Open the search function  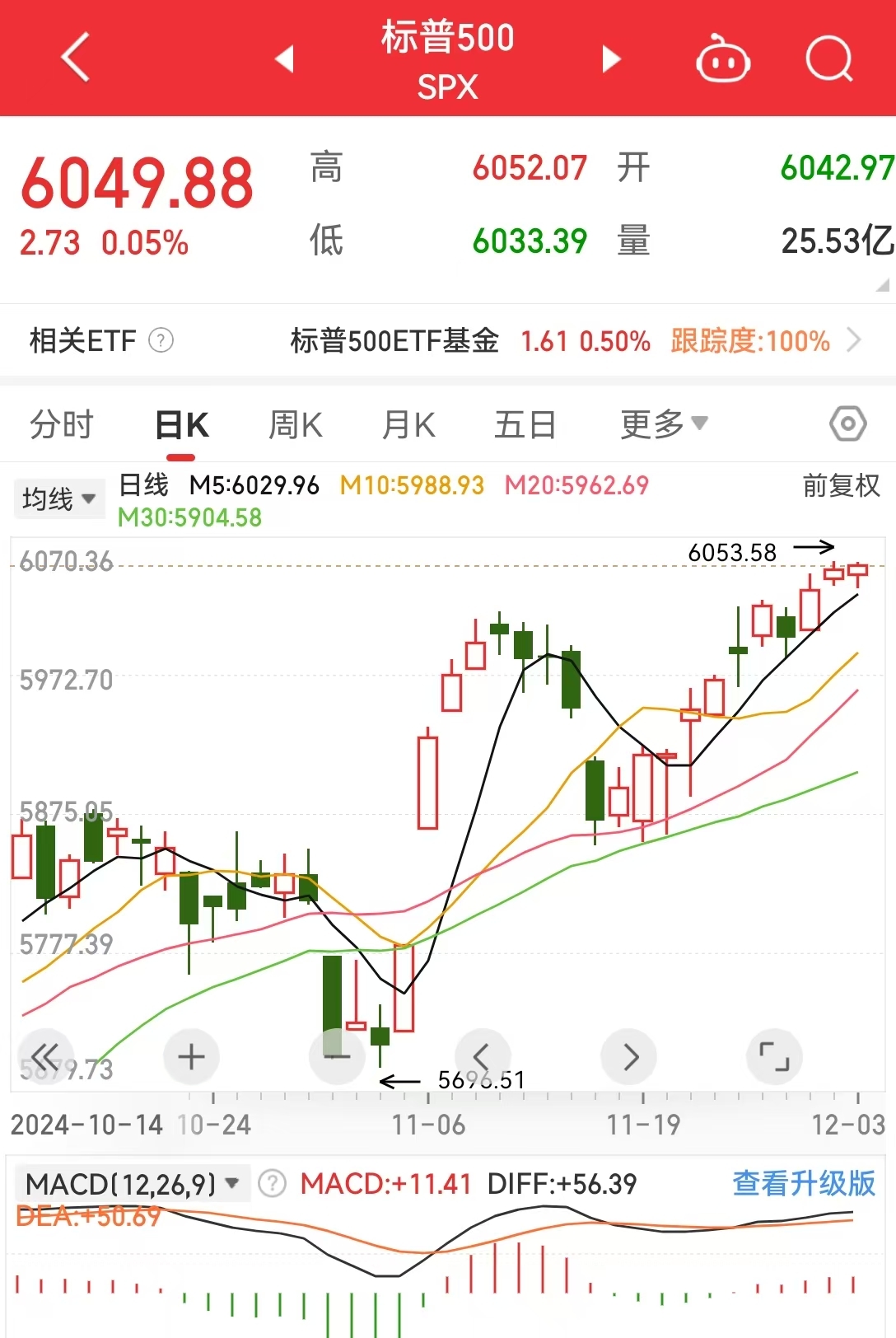point(829,59)
